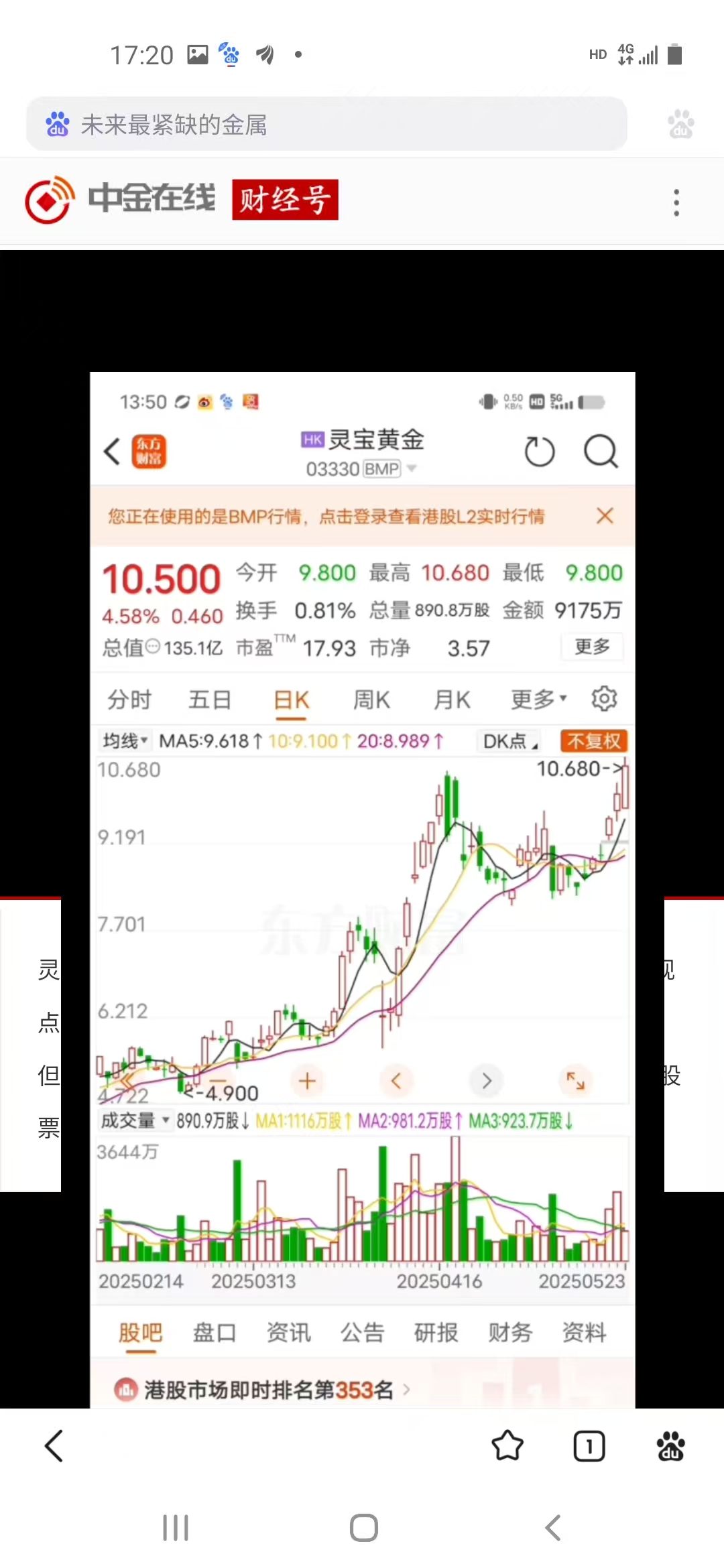Open the Baidu paw icon beside the search bar
The height and width of the screenshot is (1568, 724).
click(x=680, y=125)
